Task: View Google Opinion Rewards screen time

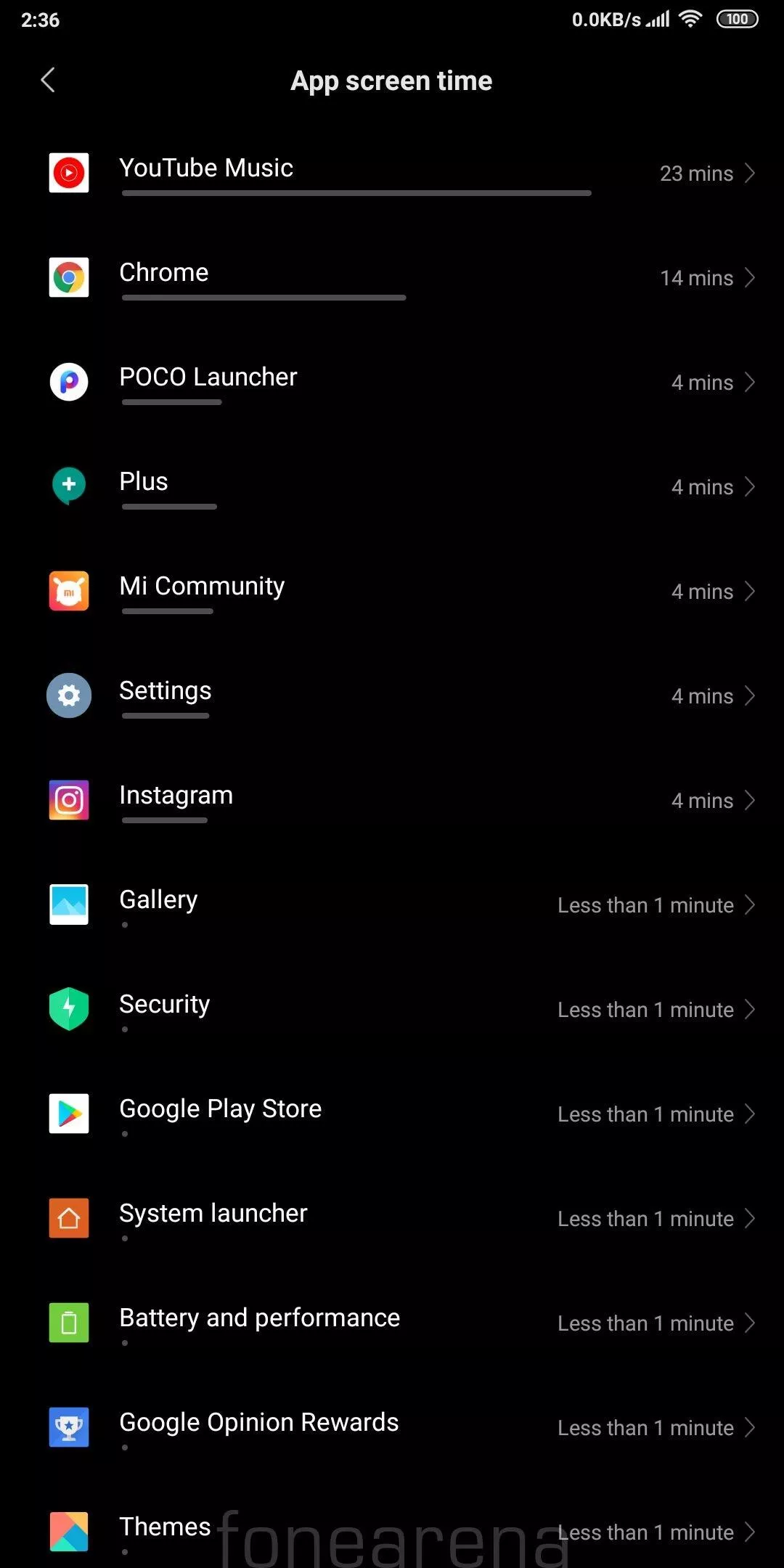Action: pyautogui.click(x=392, y=1428)
